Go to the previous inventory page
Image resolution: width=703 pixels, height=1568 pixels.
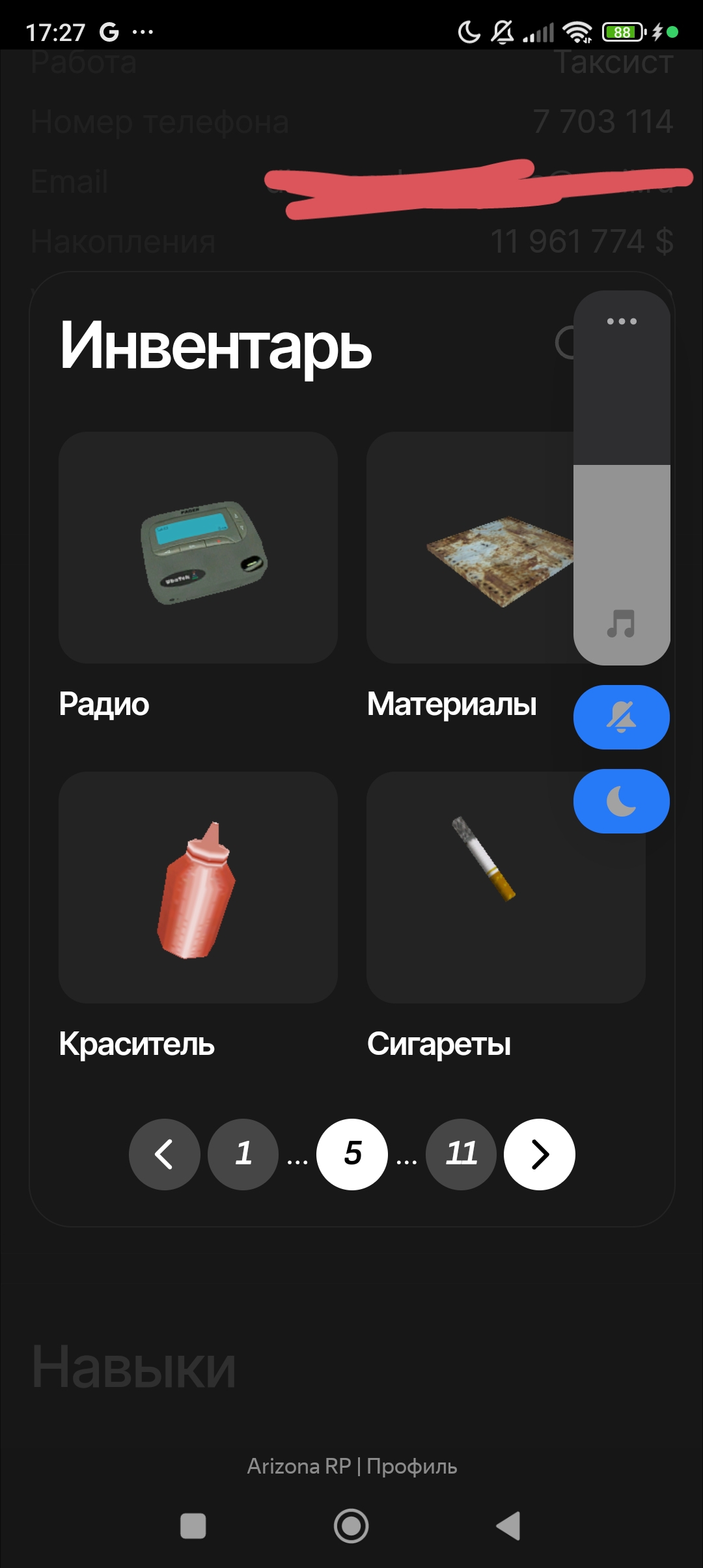pos(164,1155)
